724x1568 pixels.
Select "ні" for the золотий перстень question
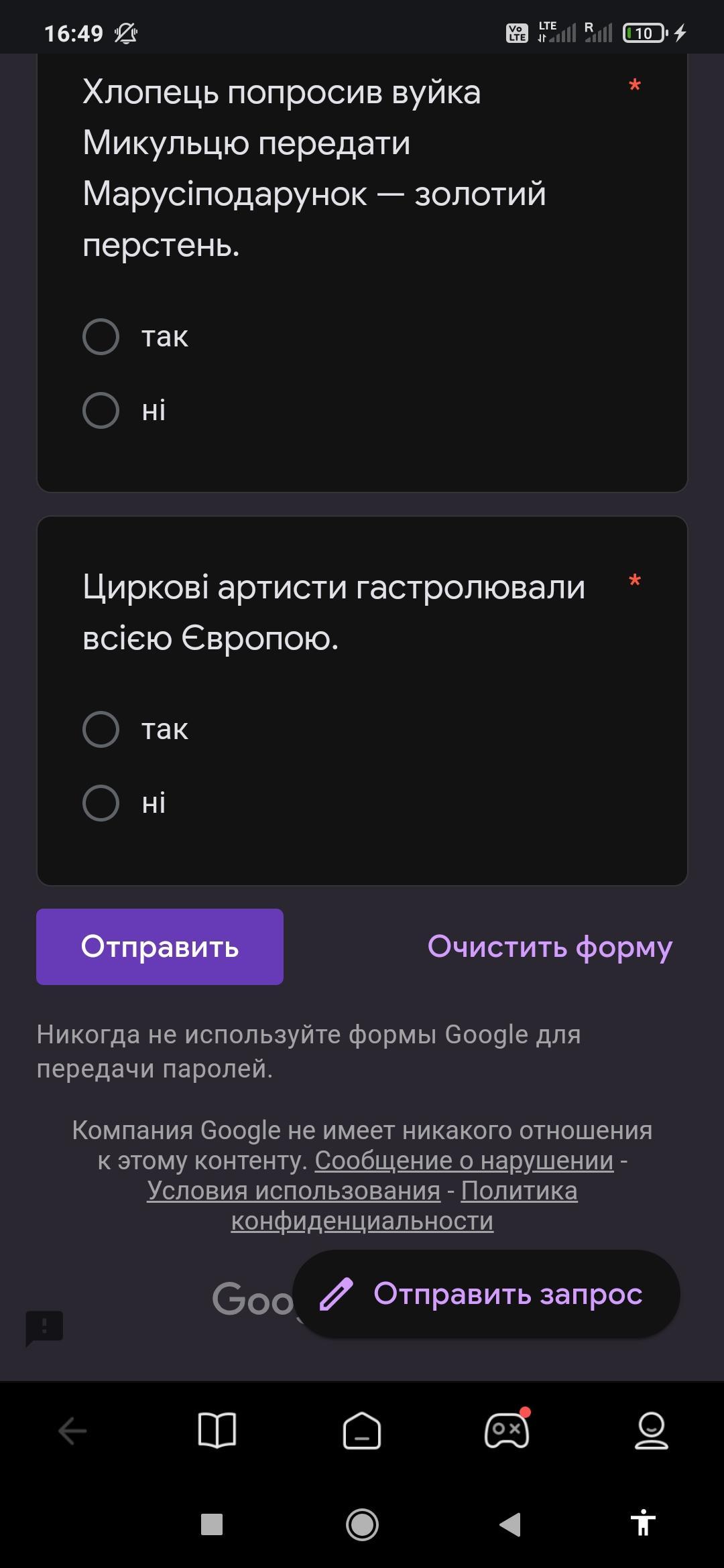click(101, 410)
